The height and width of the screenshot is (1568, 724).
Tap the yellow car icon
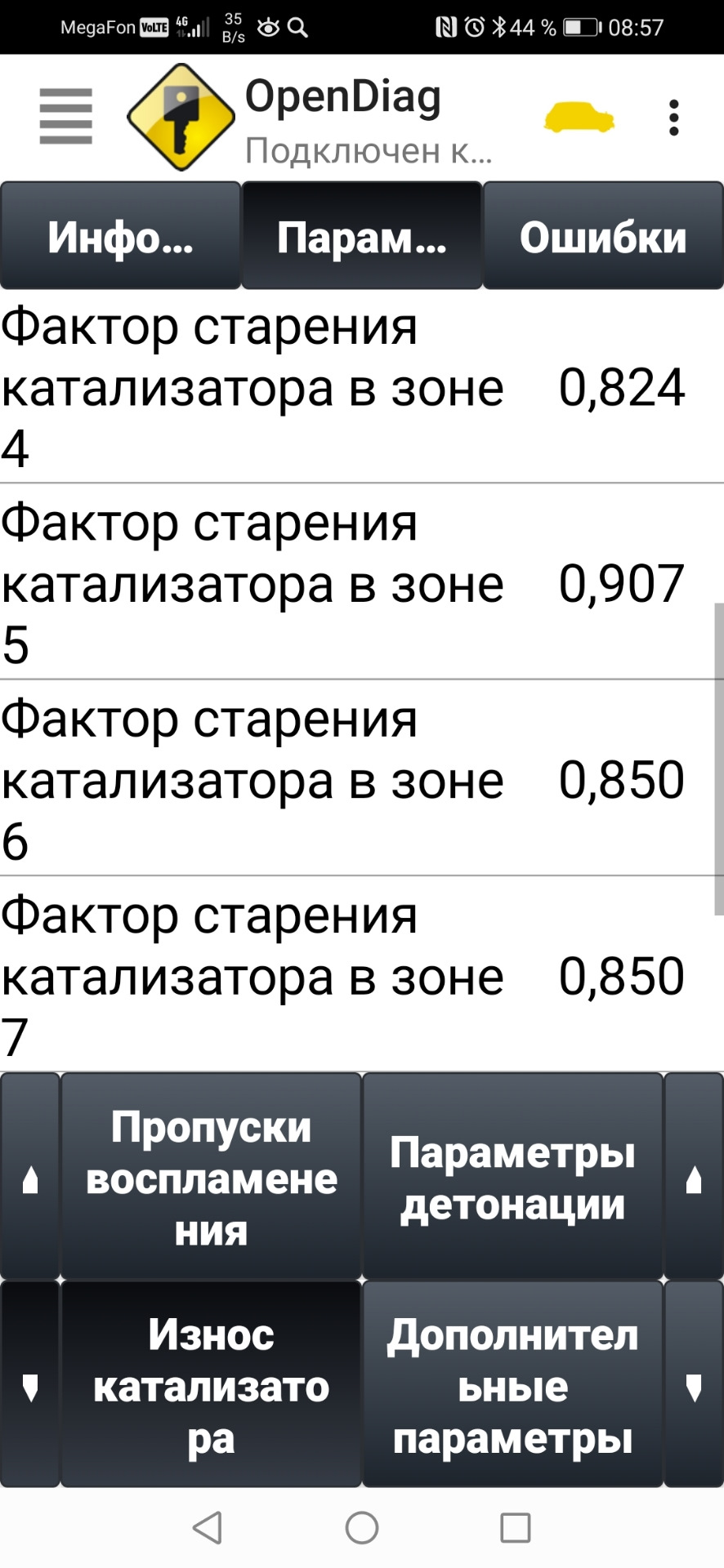(579, 118)
